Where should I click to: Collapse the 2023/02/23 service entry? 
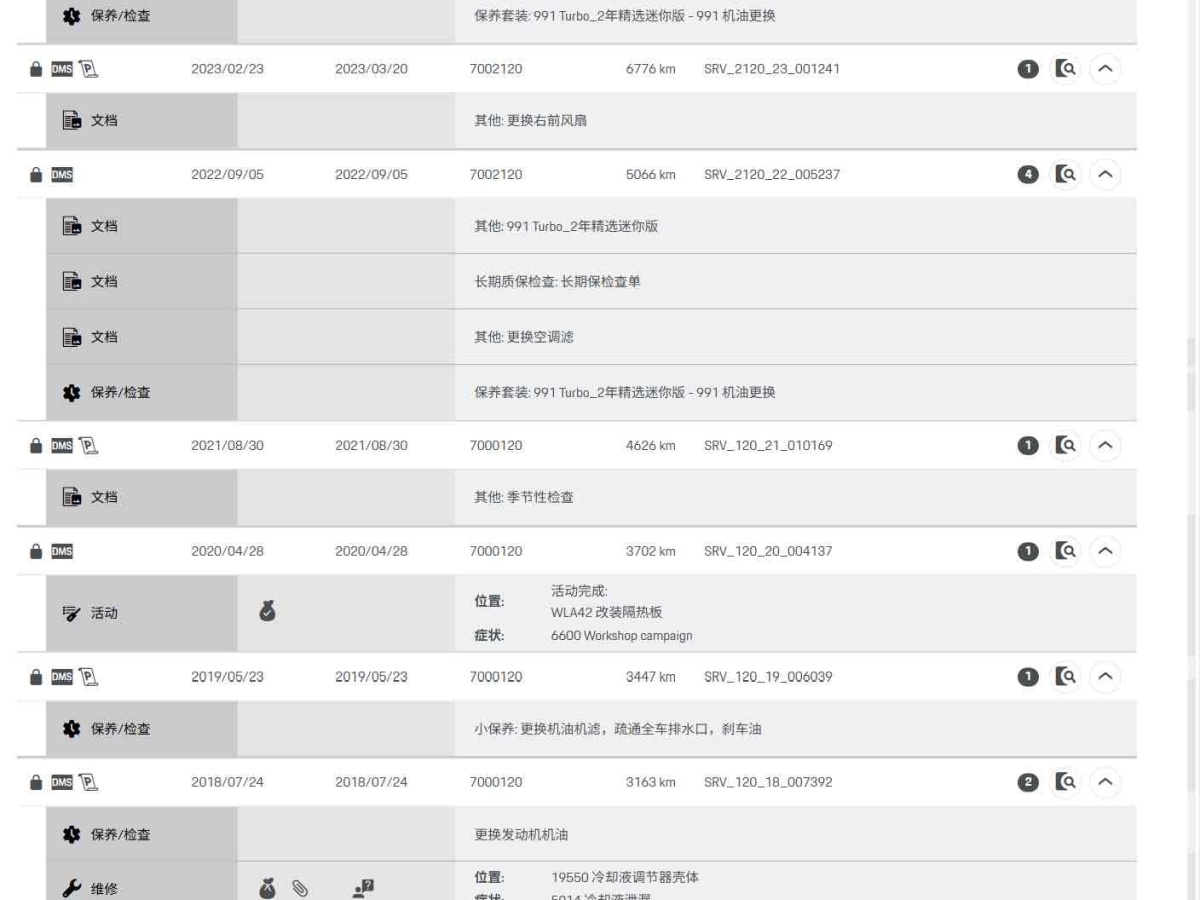(1104, 69)
